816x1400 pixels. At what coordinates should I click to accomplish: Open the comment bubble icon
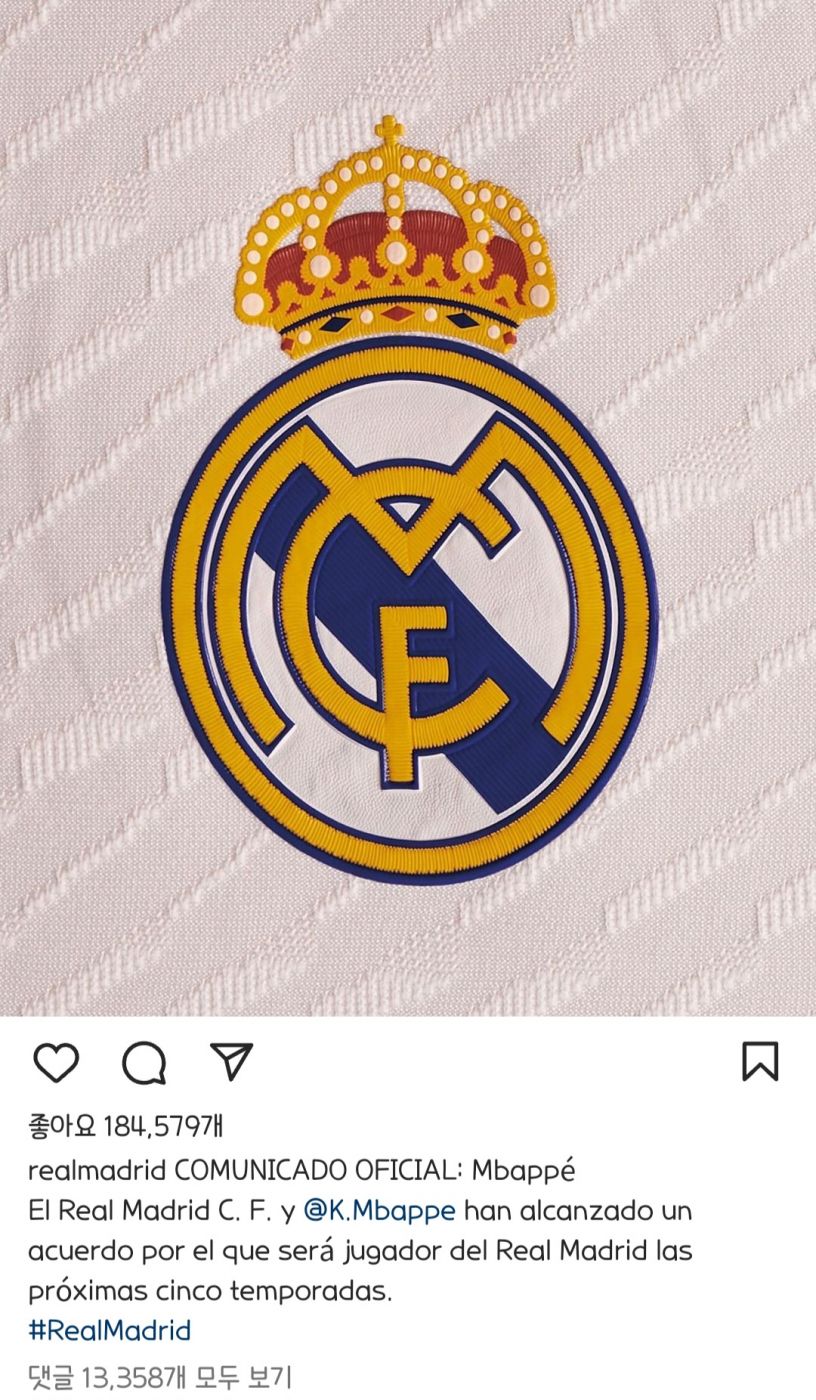144,1062
